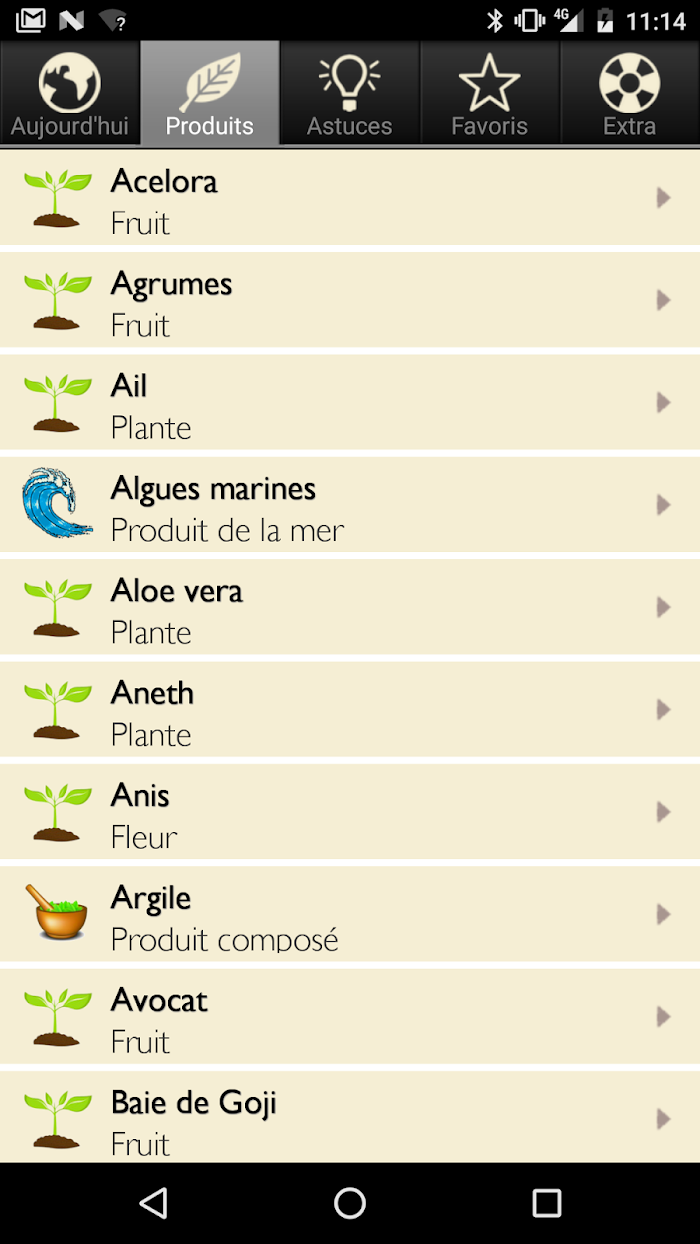View the Aneth plant page

click(x=350, y=709)
